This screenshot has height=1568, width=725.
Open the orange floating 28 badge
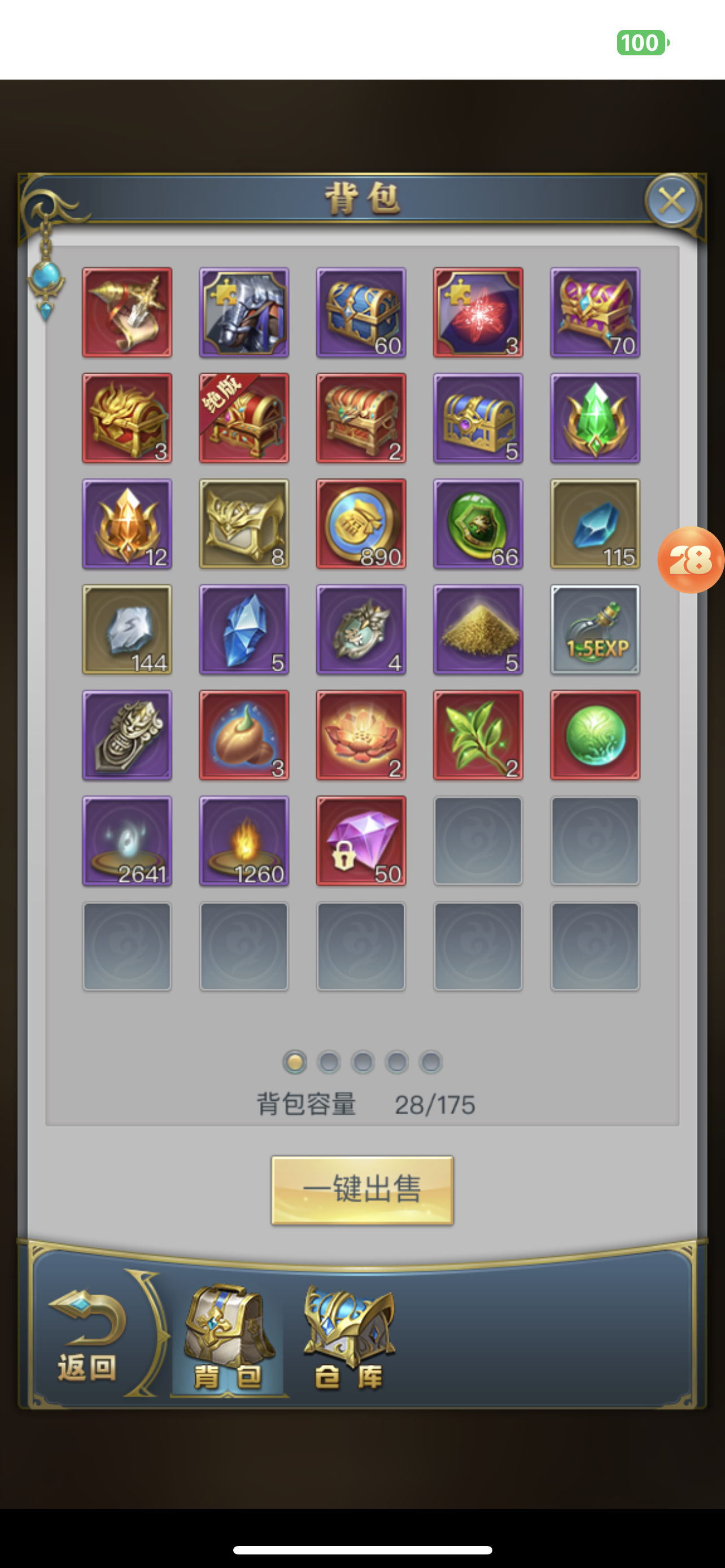coord(691,560)
